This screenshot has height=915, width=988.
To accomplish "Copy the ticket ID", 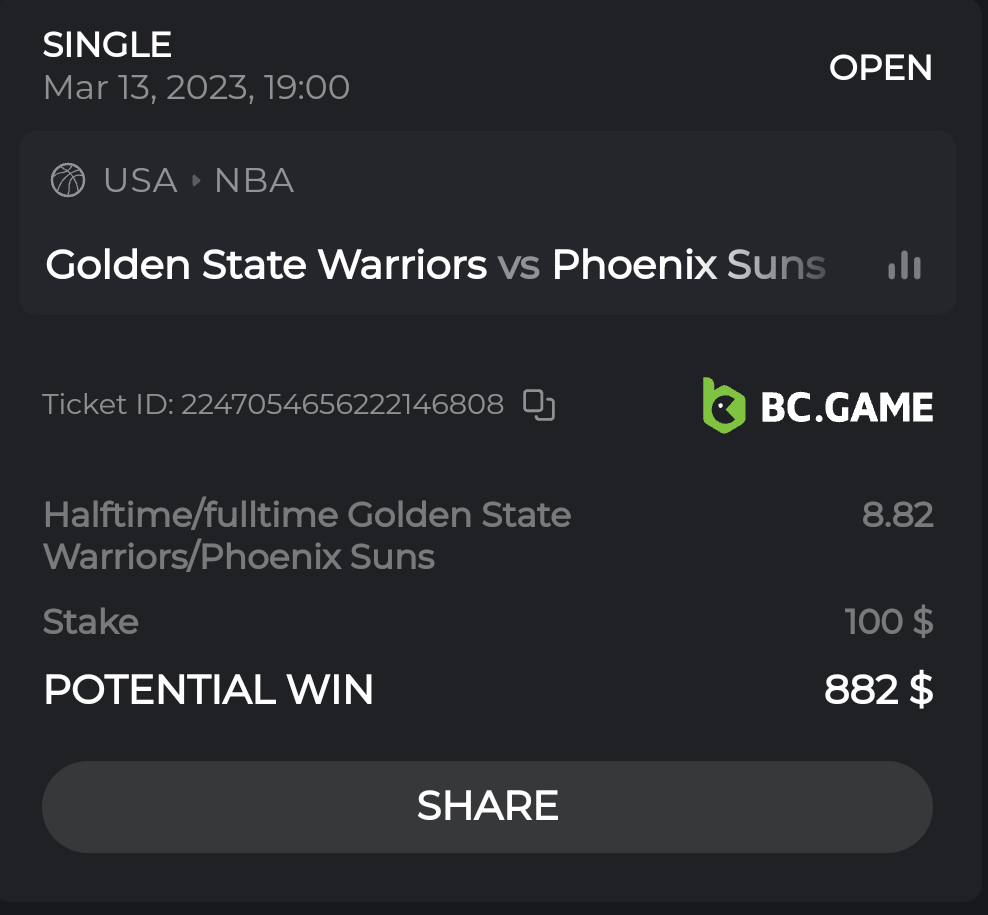I will [539, 404].
